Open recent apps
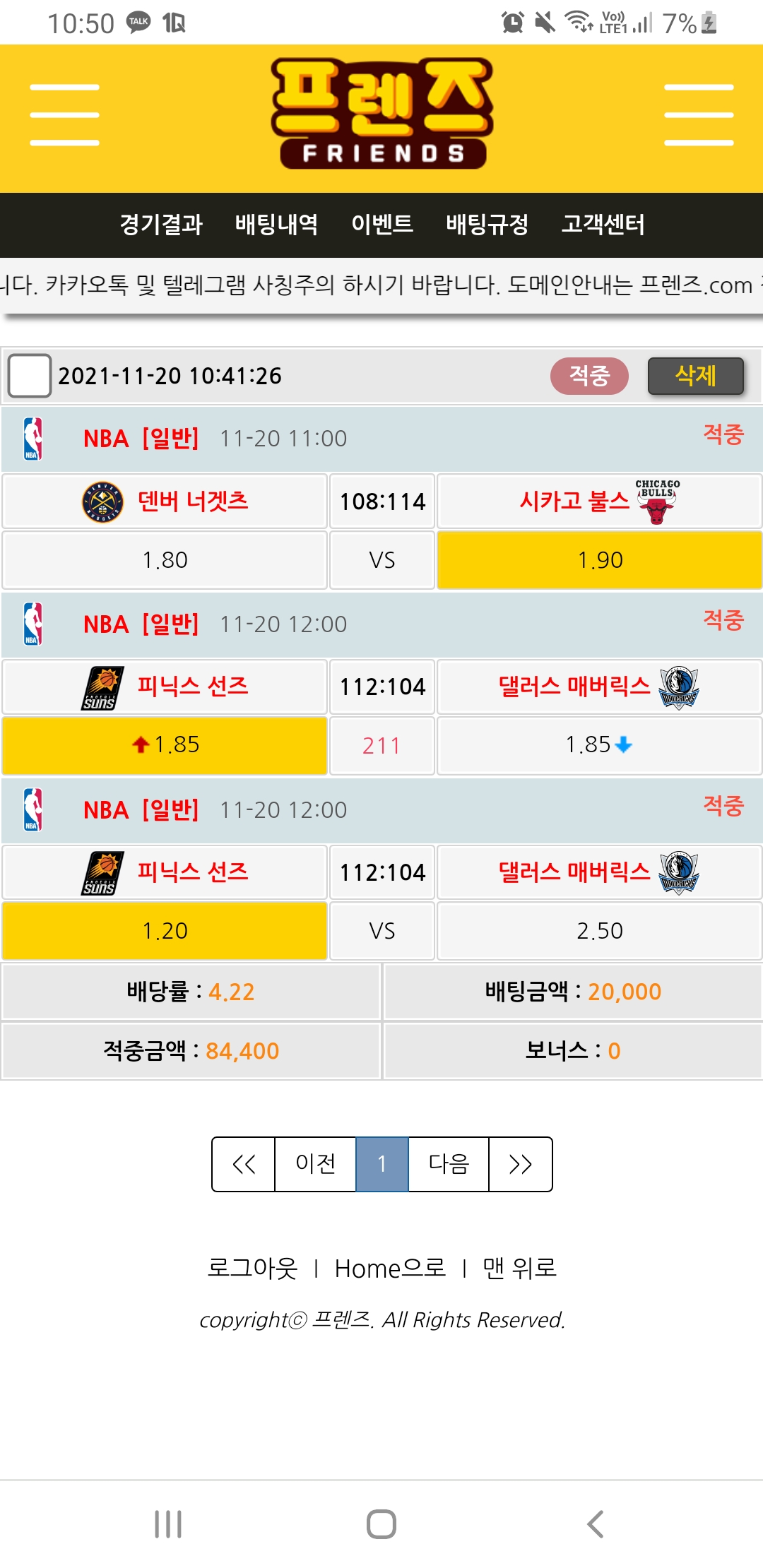 [x=168, y=1524]
